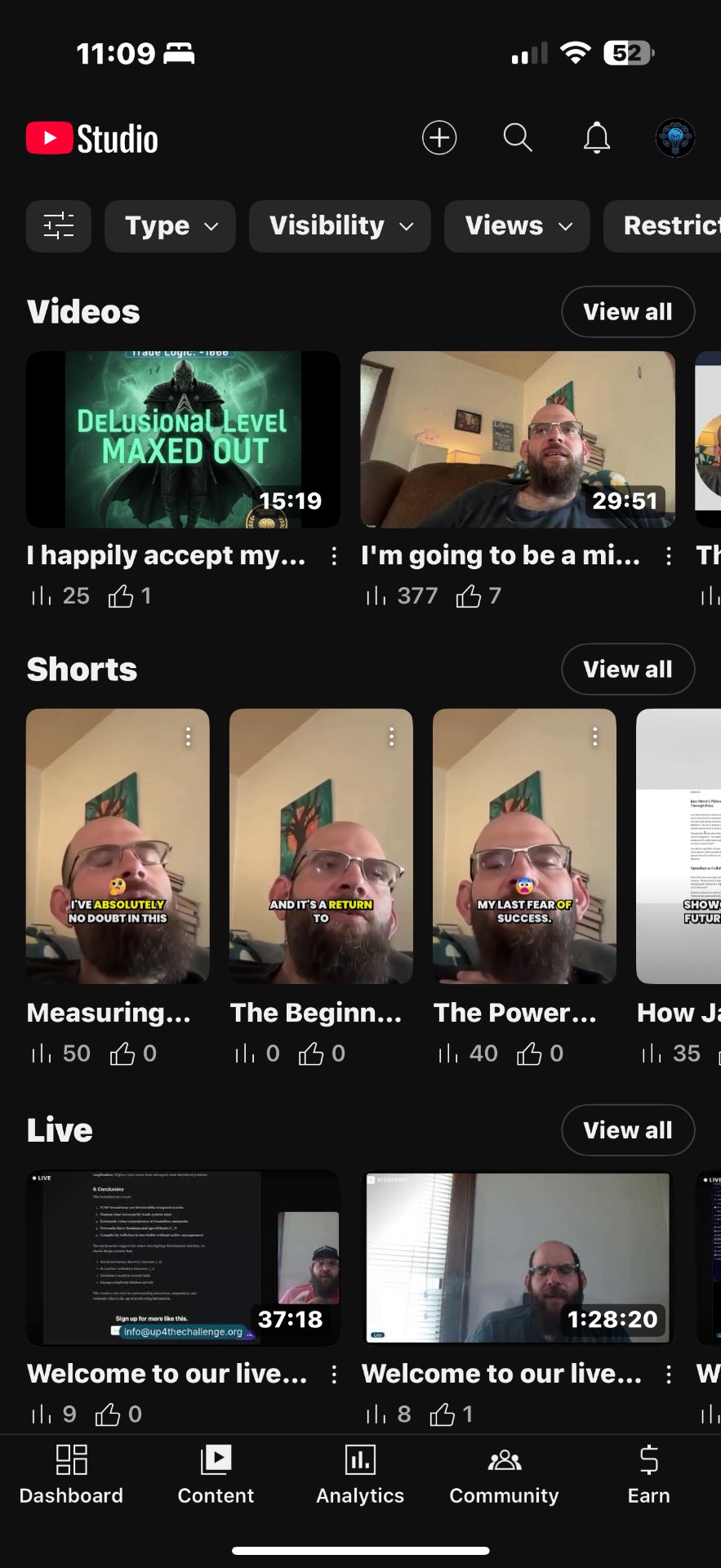Viewport: 721px width, 1568px height.
Task: View all in the Shorts section
Action: [627, 669]
